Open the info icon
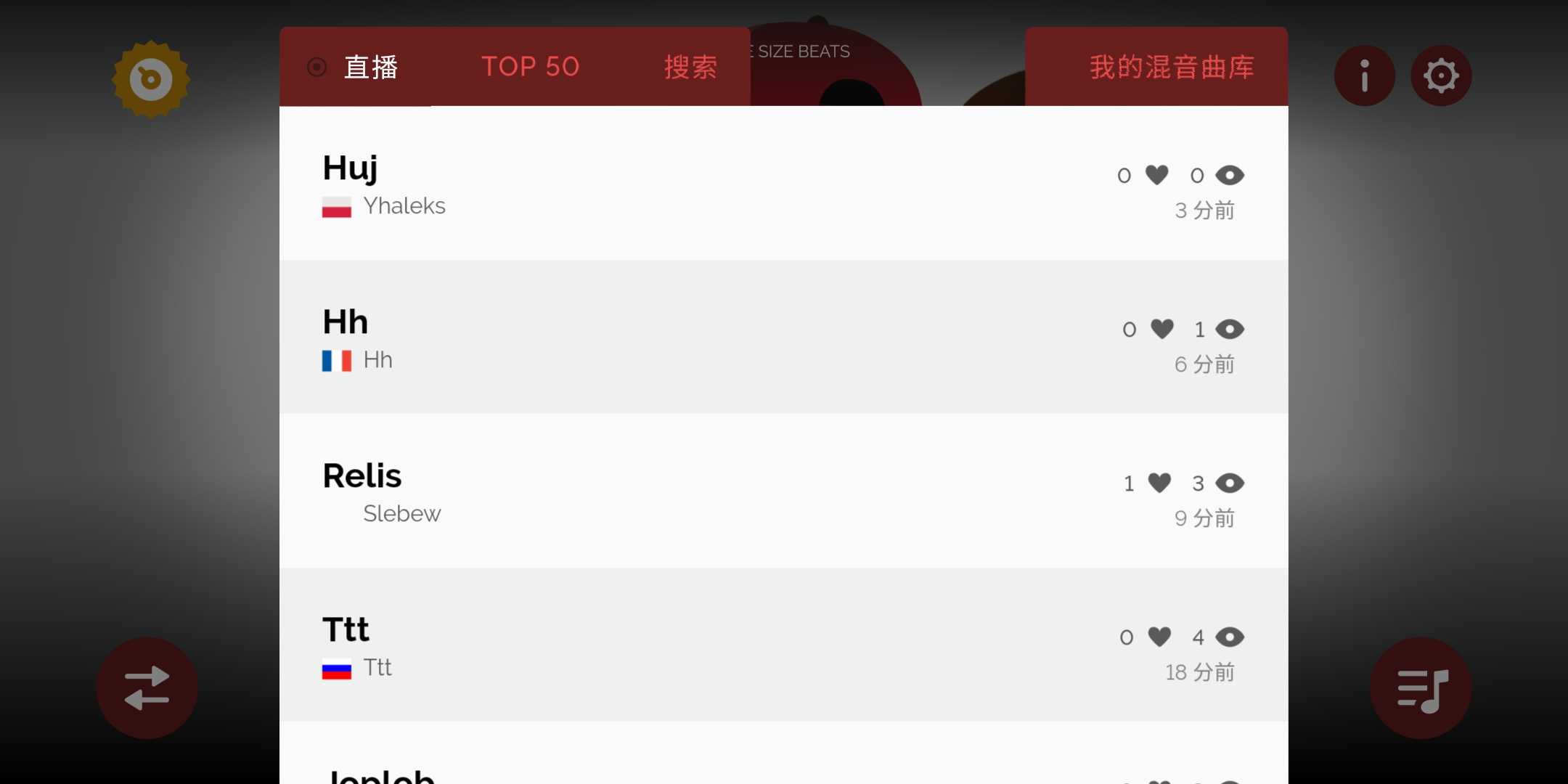The height and width of the screenshot is (784, 1568). [x=1364, y=75]
